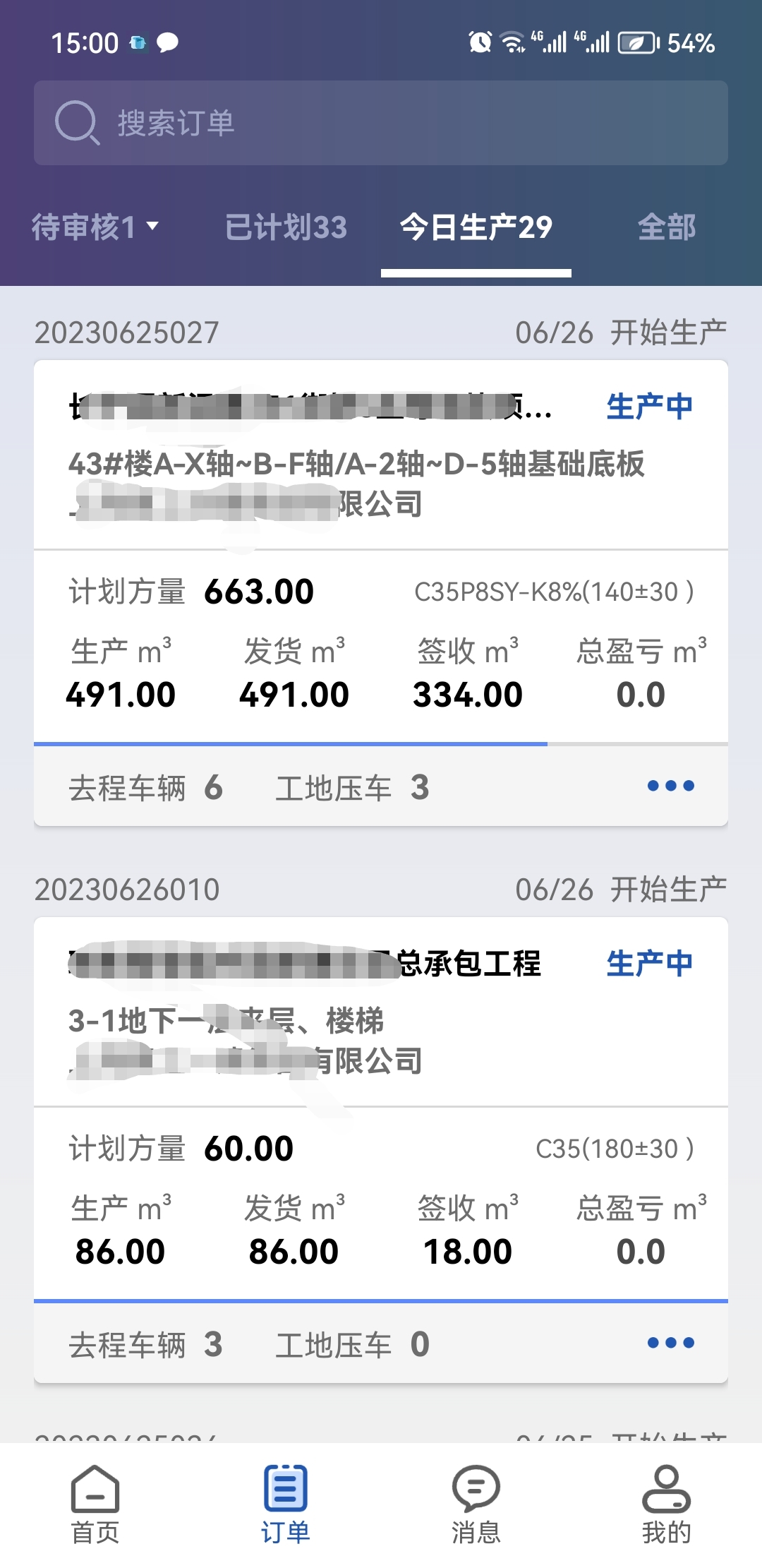Open more options for order 20230626010
Viewport: 762px width, 1568px height.
click(x=670, y=1342)
